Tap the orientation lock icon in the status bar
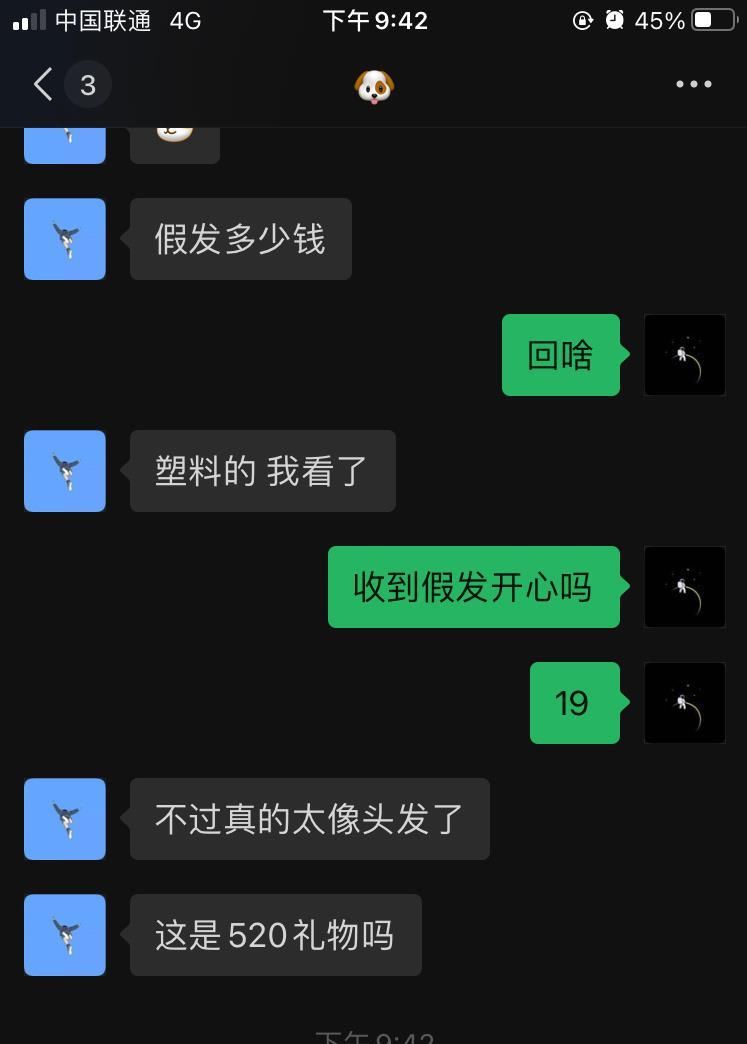The width and height of the screenshot is (747, 1044). coord(584,20)
